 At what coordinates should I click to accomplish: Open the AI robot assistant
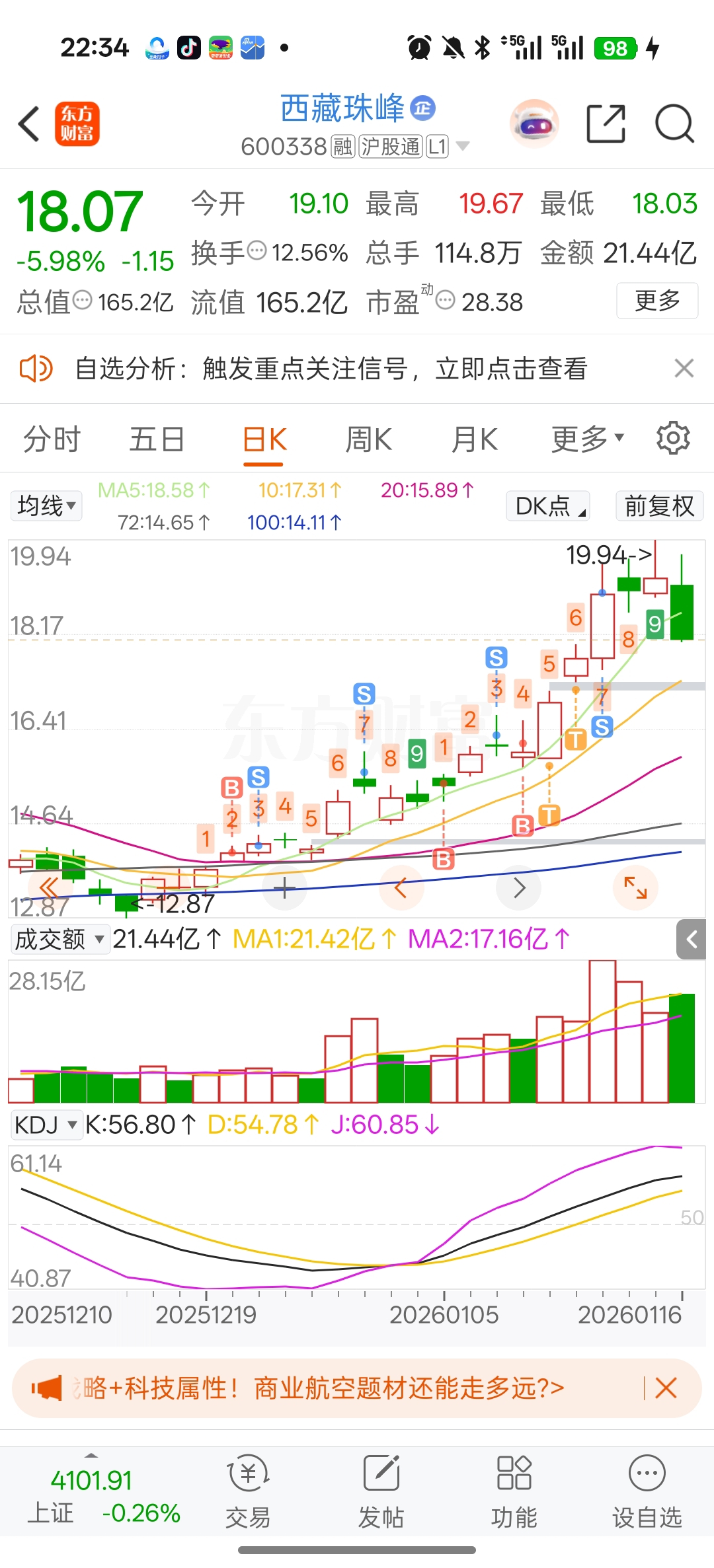click(534, 124)
